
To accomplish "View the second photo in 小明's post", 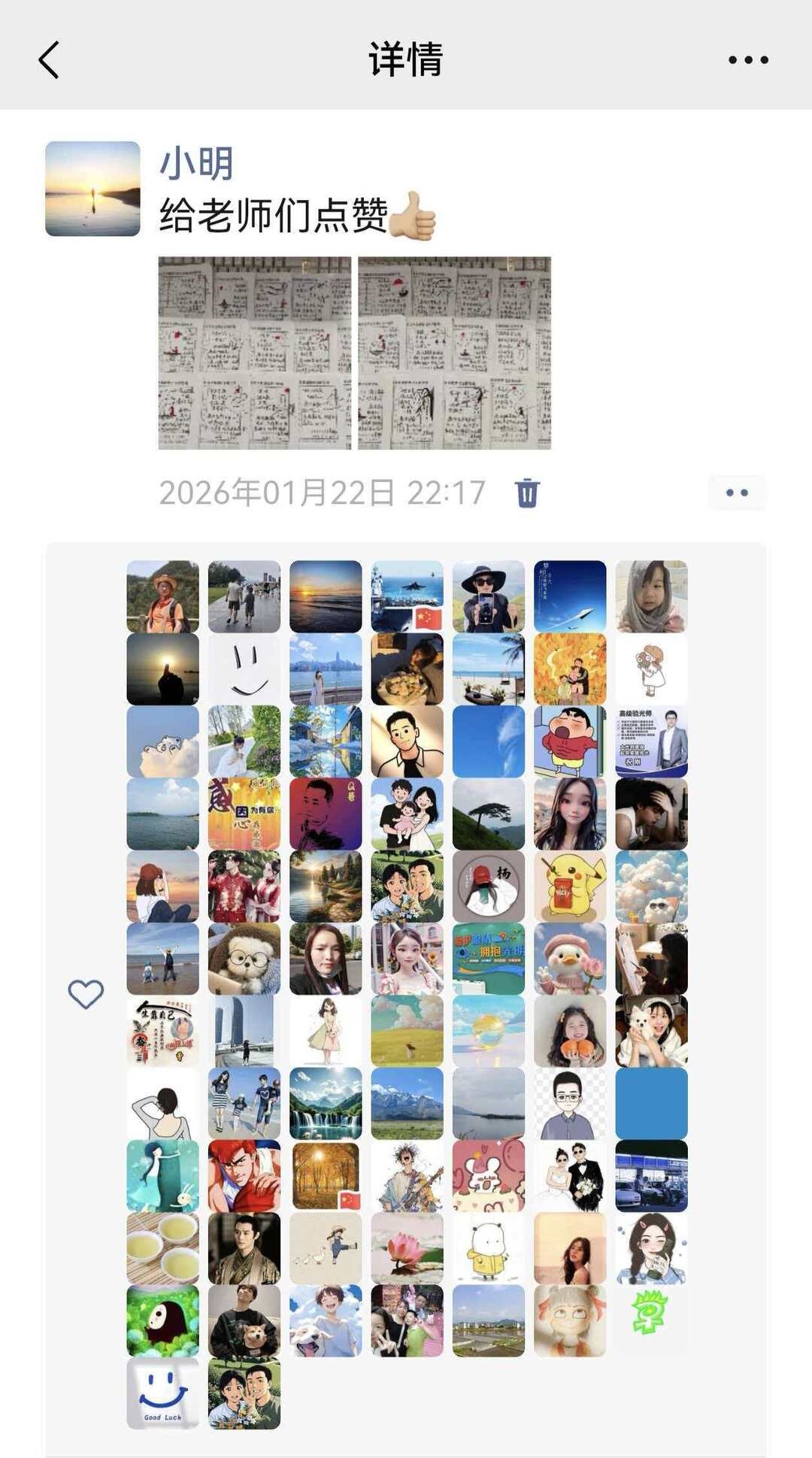I will coord(454,353).
